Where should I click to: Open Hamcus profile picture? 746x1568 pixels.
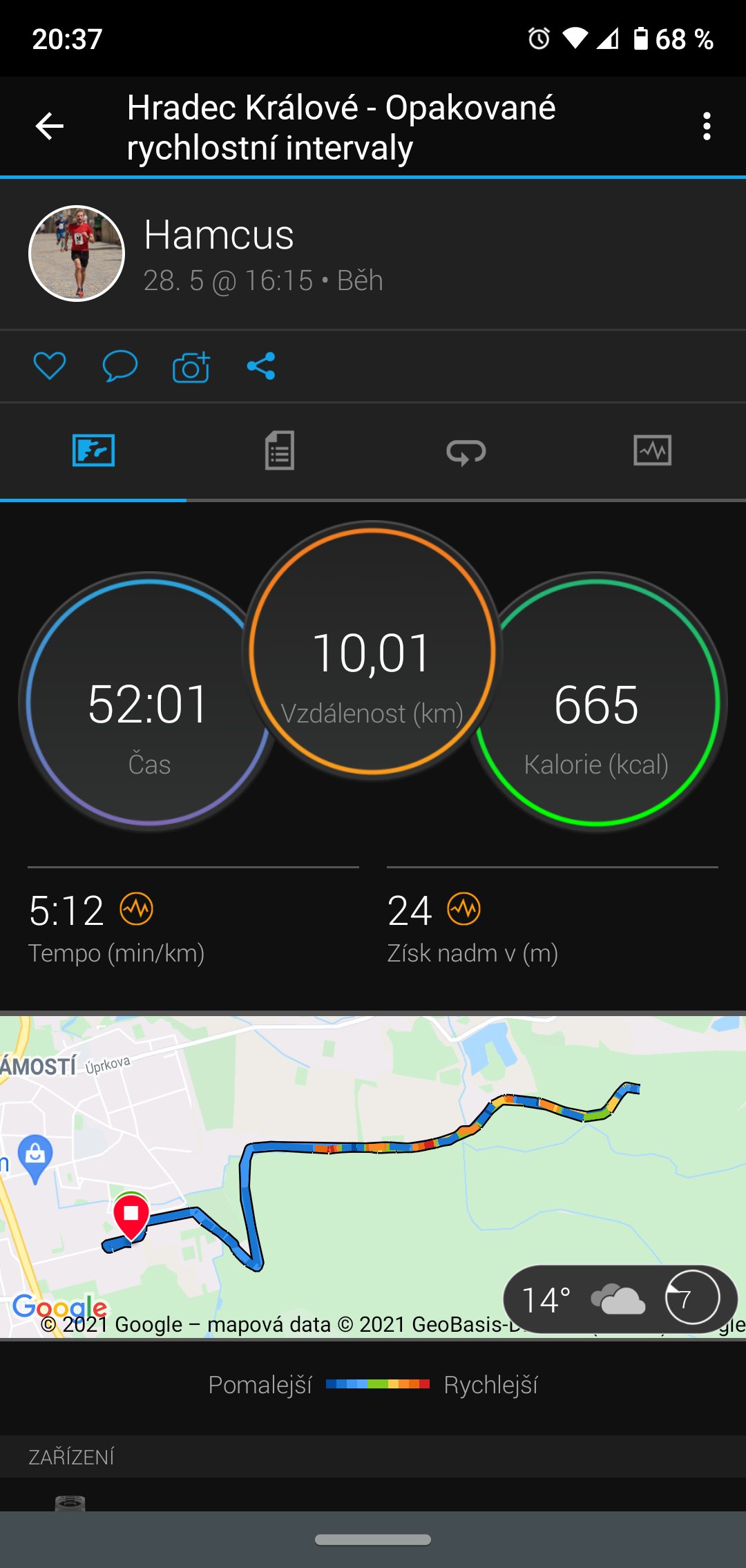(77, 254)
